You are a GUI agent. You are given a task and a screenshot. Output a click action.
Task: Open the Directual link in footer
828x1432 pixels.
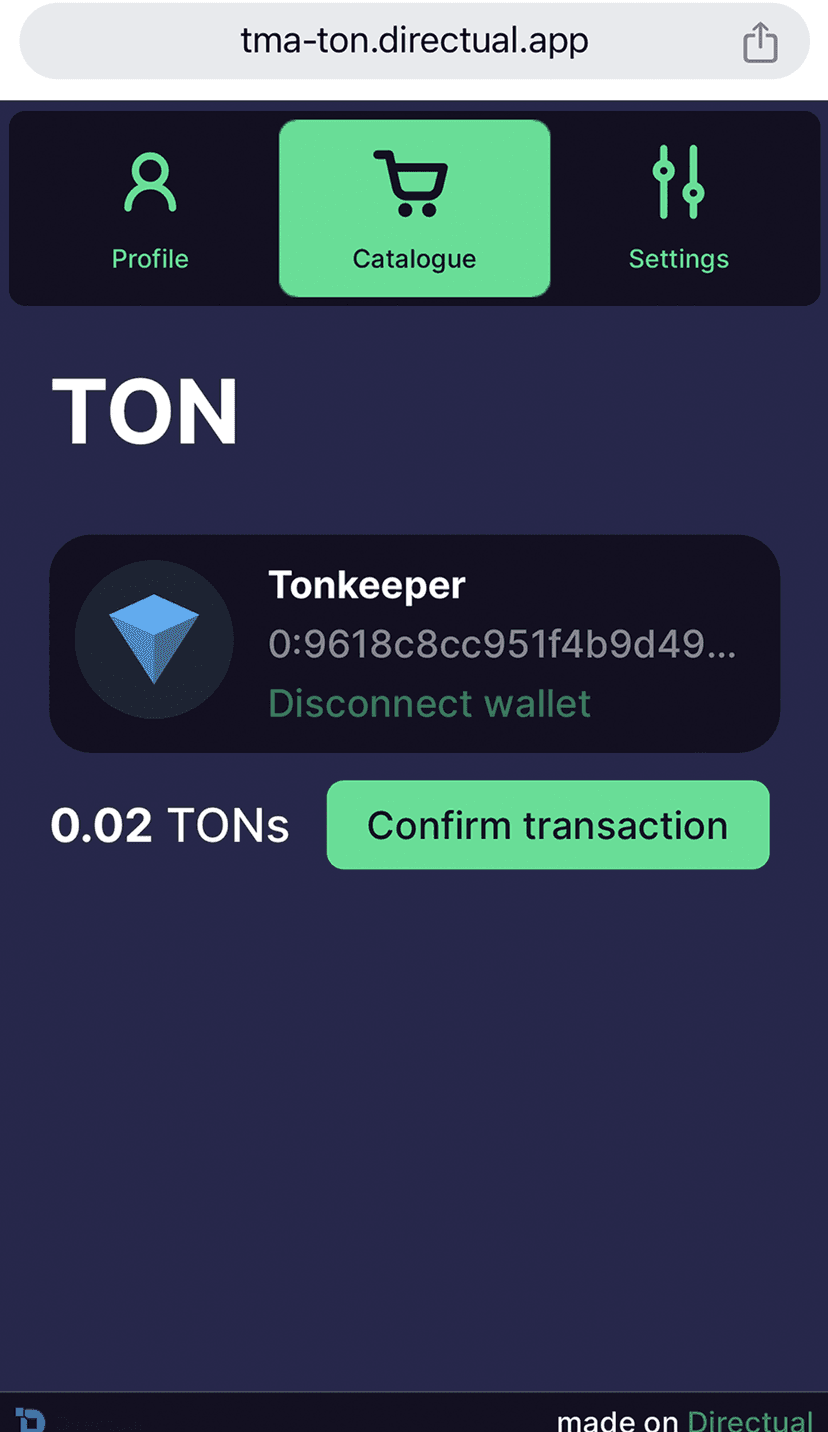point(750,1420)
